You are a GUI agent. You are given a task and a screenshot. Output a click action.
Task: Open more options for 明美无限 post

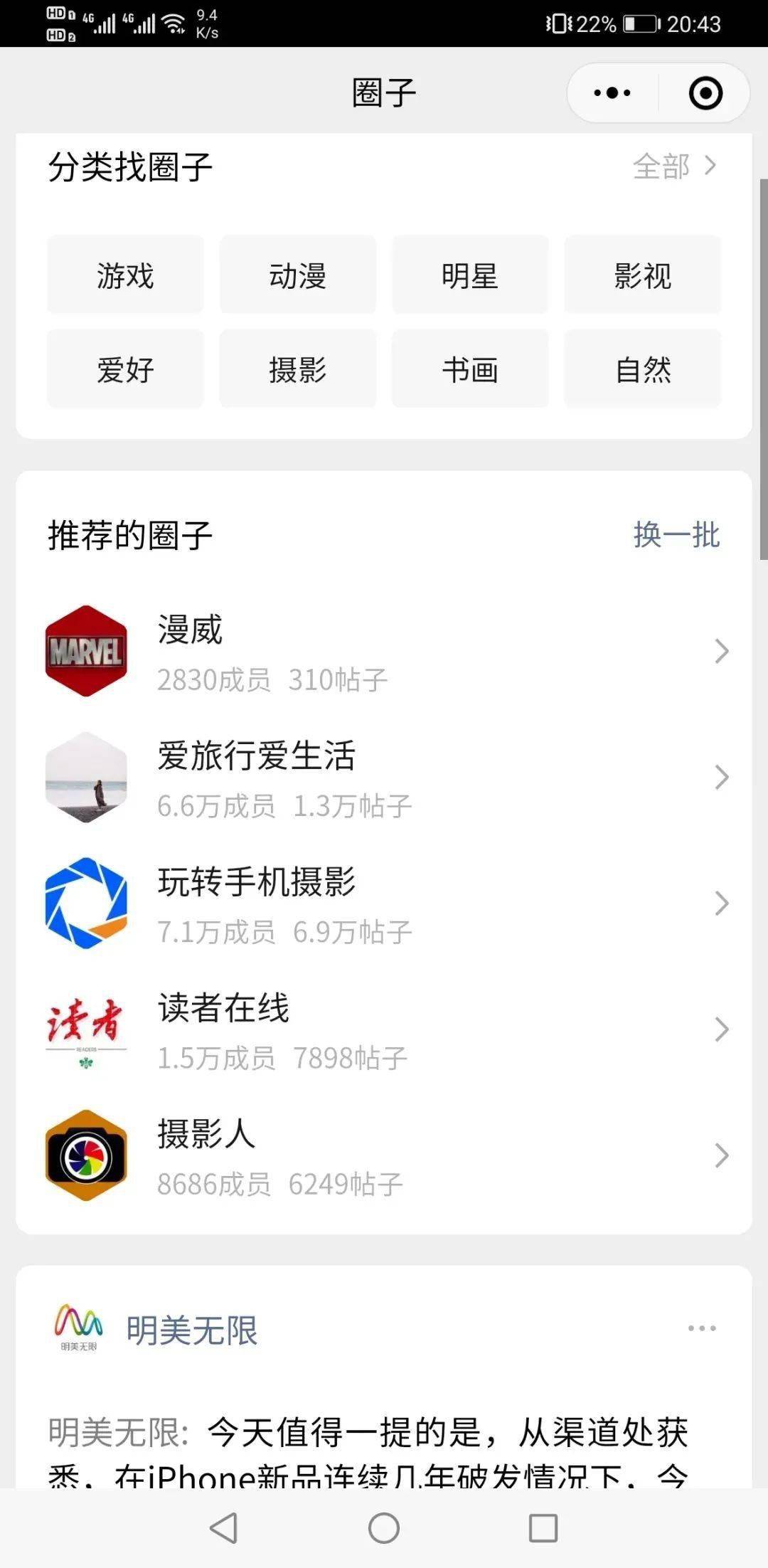[x=701, y=1328]
